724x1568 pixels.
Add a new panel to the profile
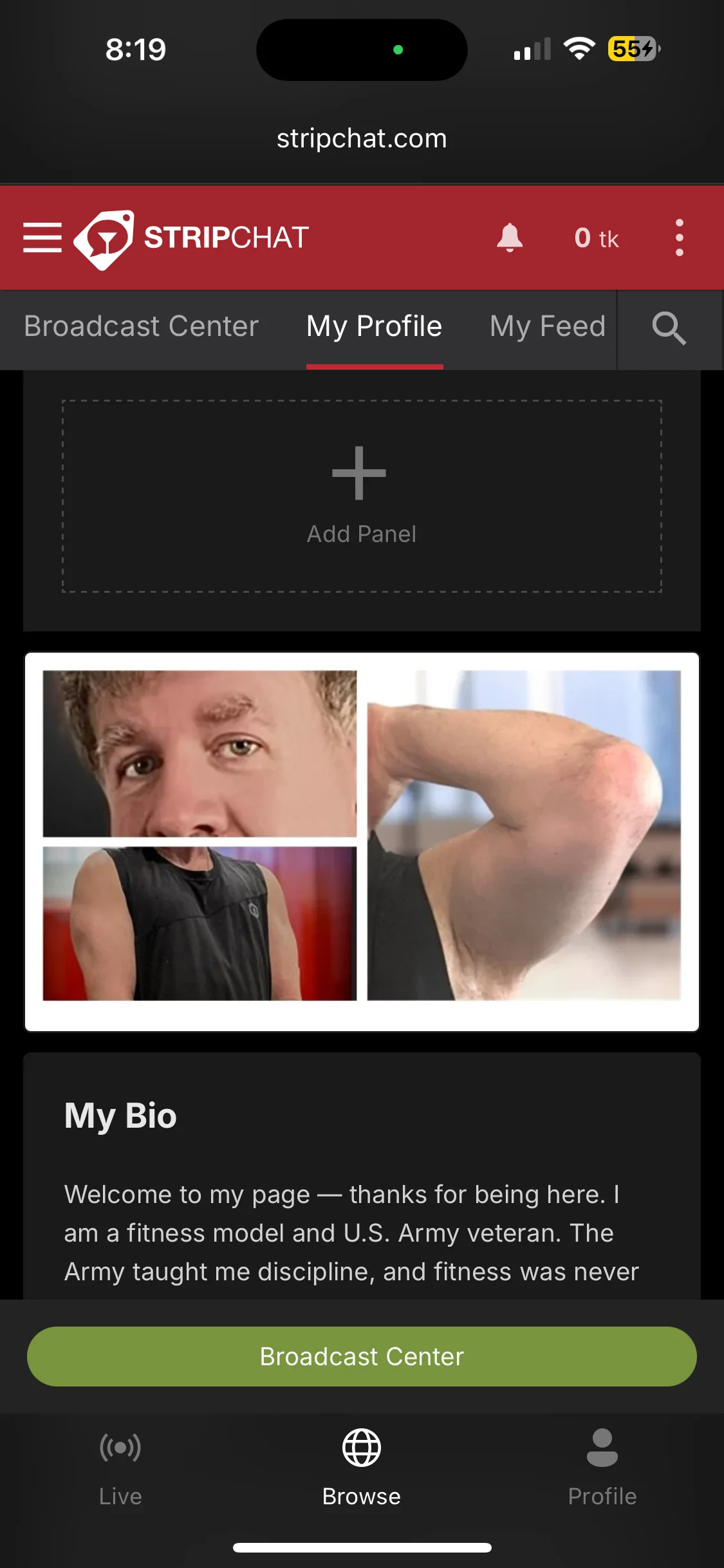coord(361,496)
